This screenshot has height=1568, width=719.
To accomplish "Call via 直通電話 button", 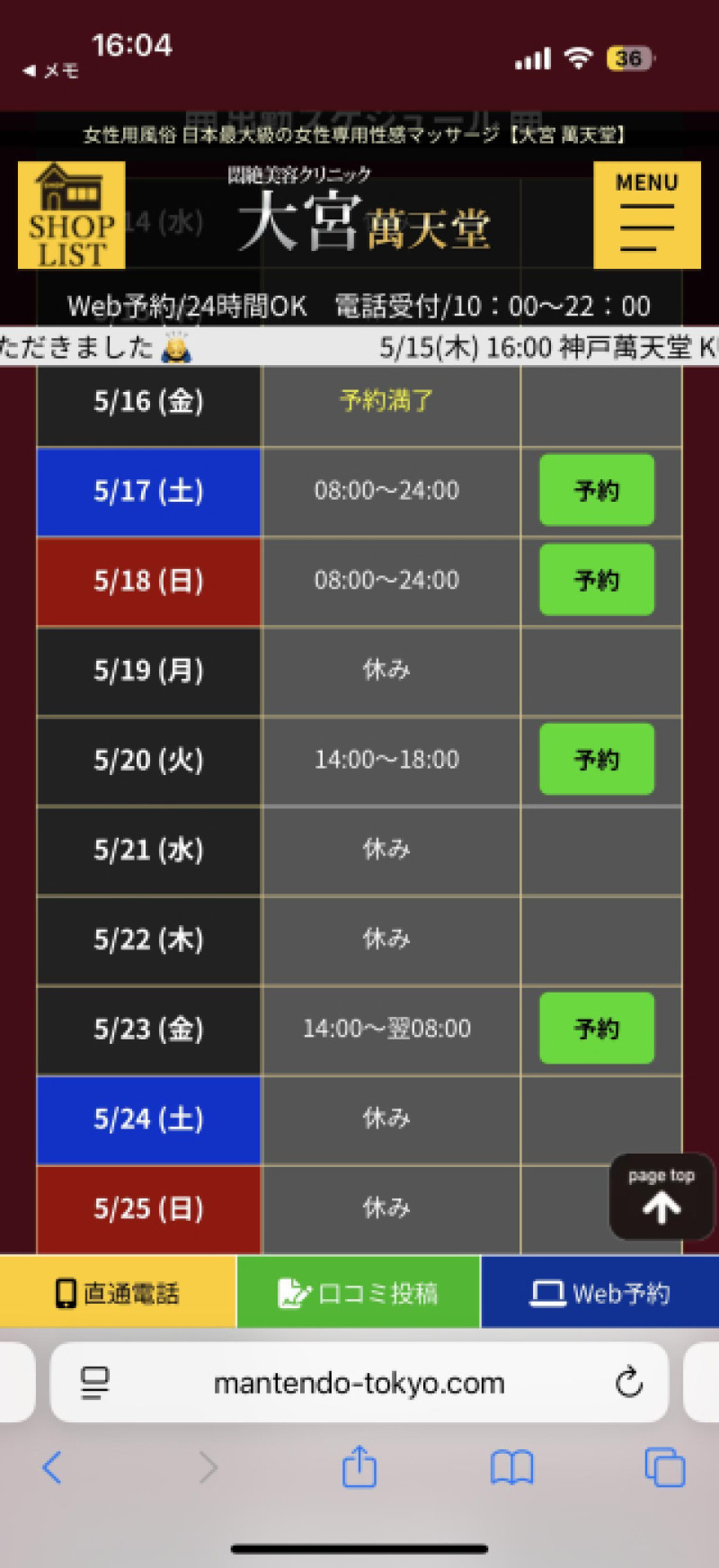I will pos(118,1293).
